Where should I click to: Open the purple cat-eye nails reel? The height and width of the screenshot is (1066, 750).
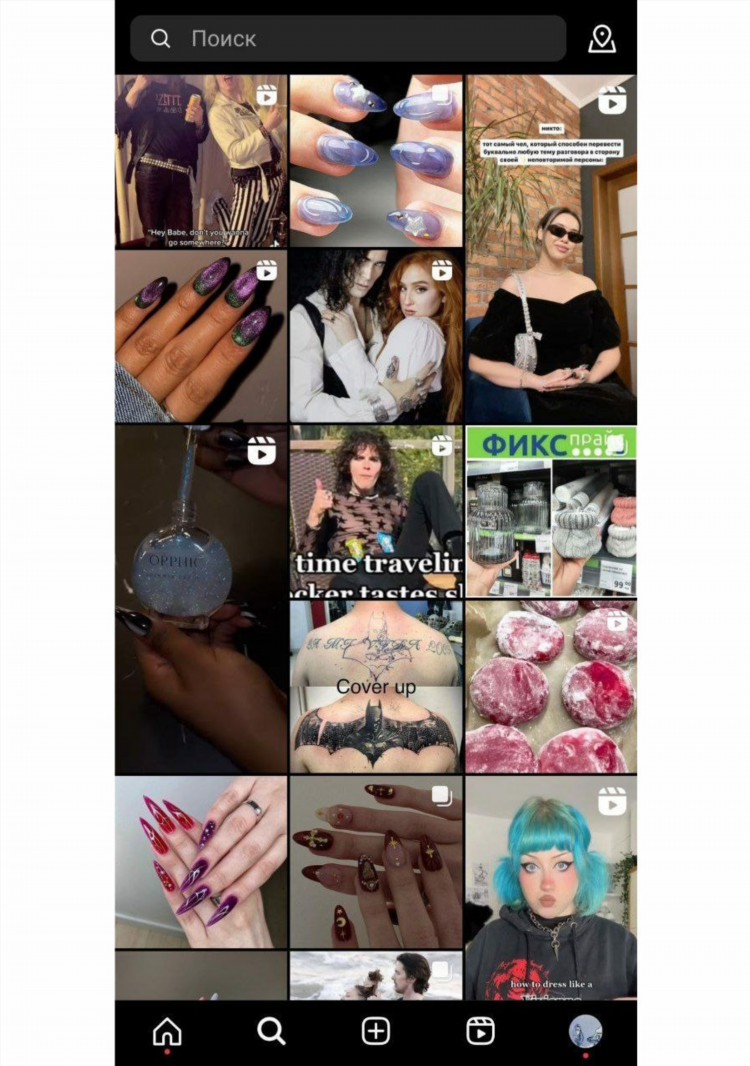pos(200,336)
